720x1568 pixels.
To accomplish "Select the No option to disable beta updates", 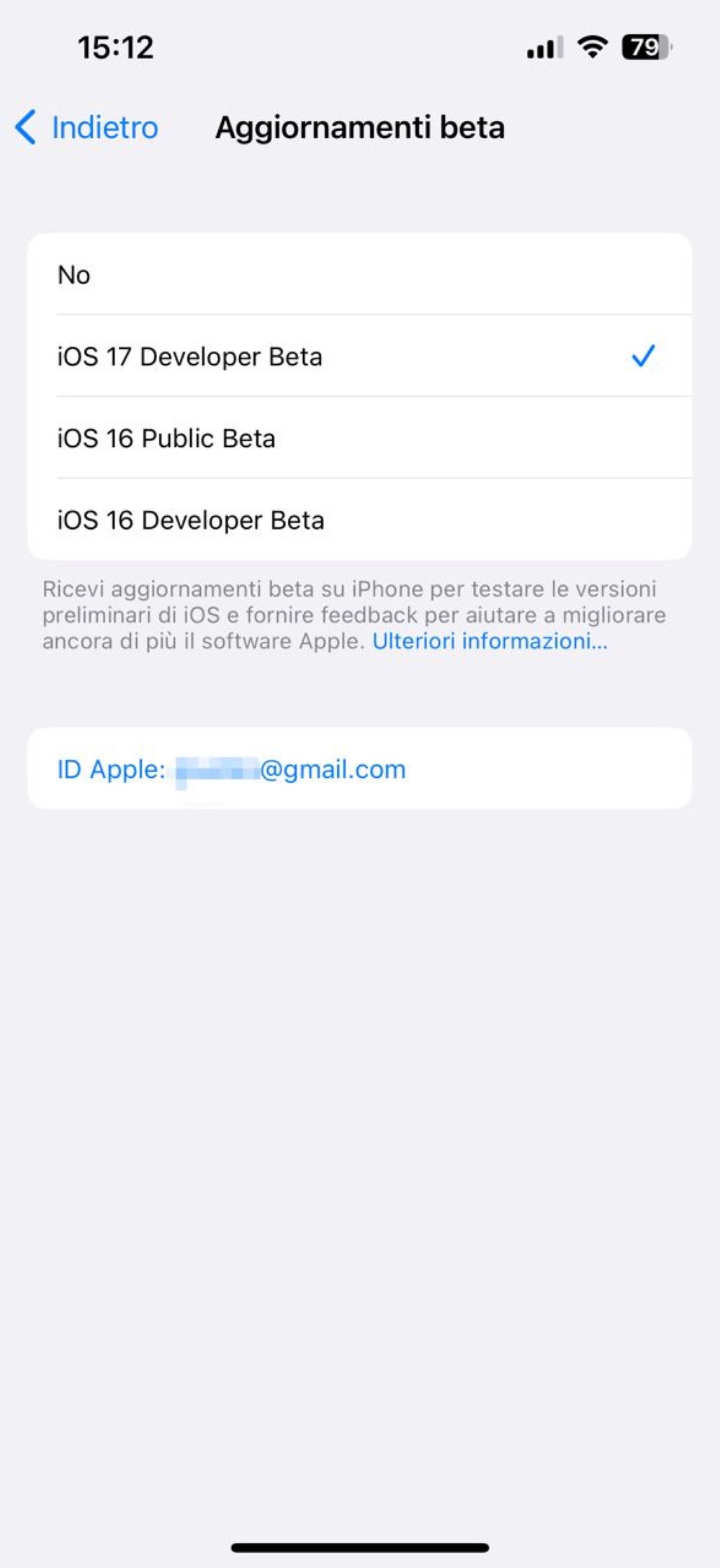I will coord(359,275).
